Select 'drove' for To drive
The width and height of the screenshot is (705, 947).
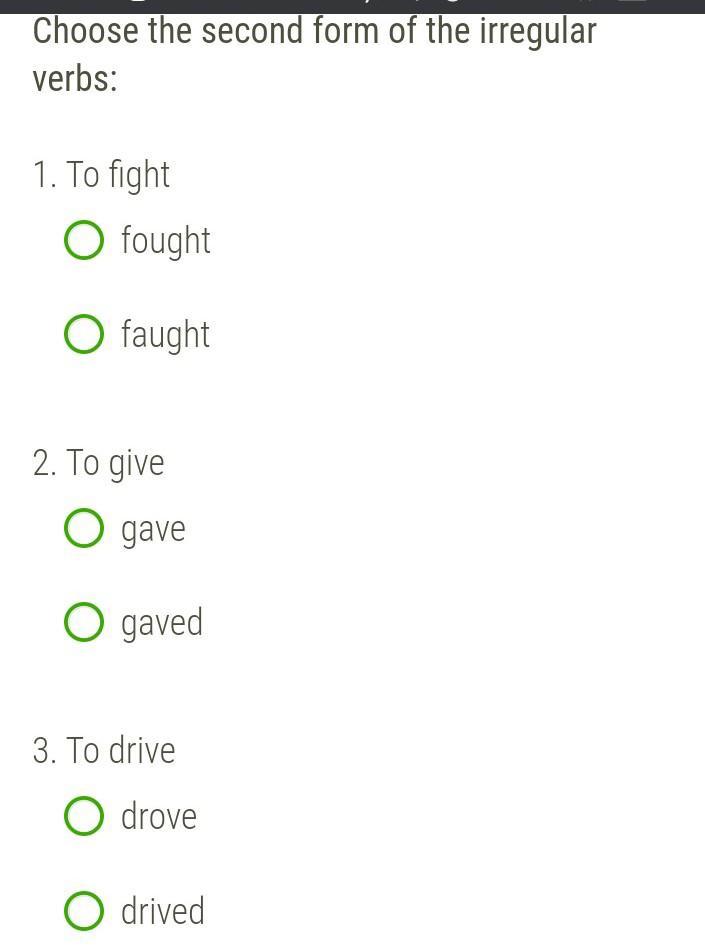84,817
